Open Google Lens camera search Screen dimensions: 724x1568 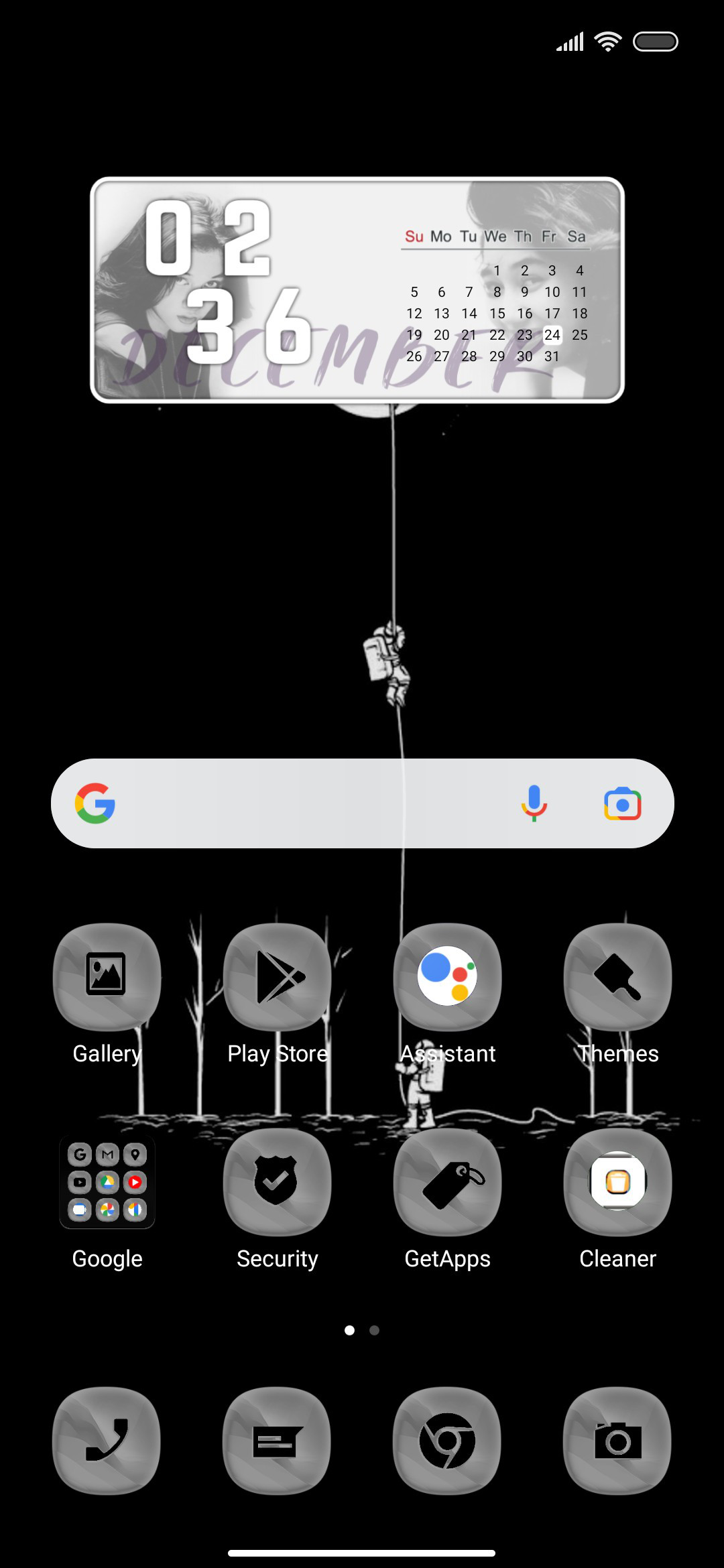point(623,803)
